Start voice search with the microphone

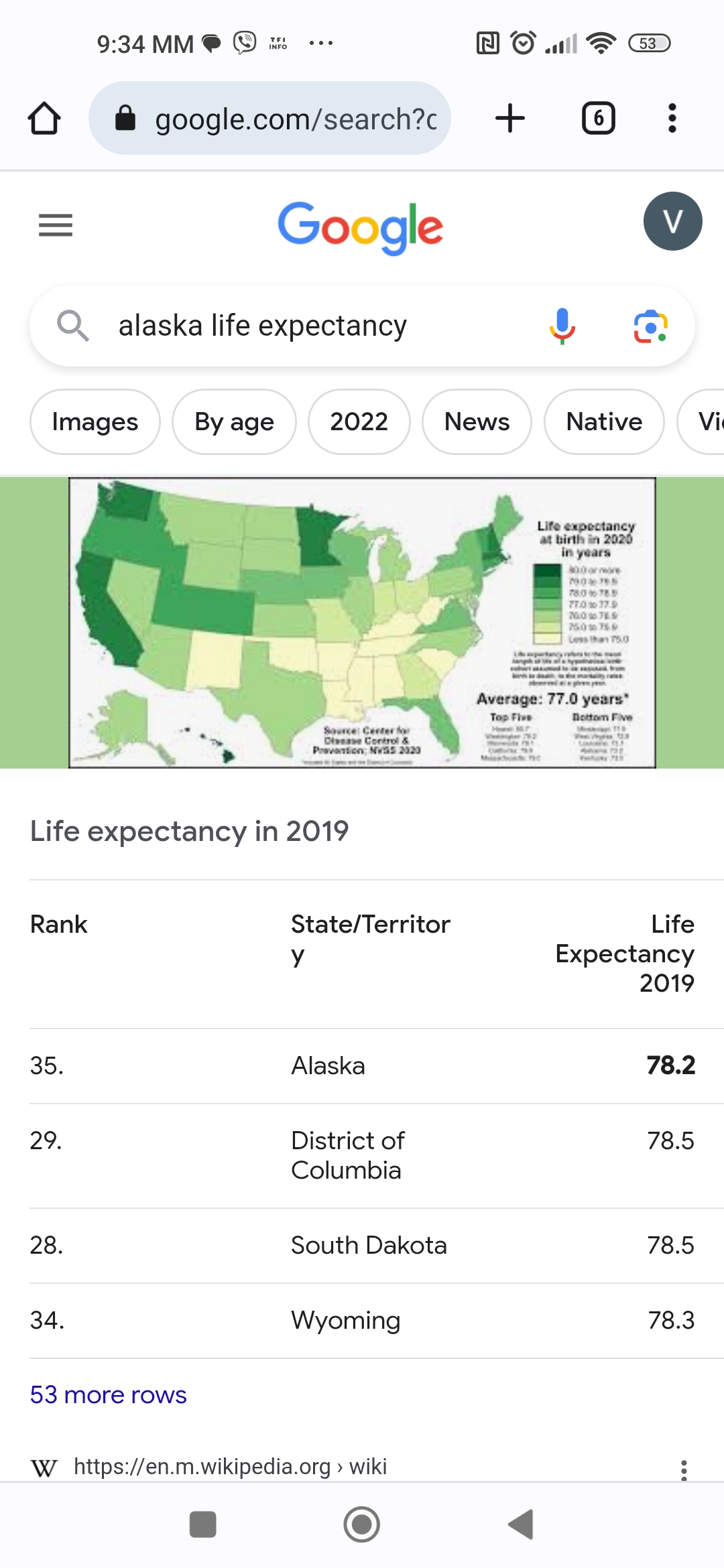coord(562,326)
